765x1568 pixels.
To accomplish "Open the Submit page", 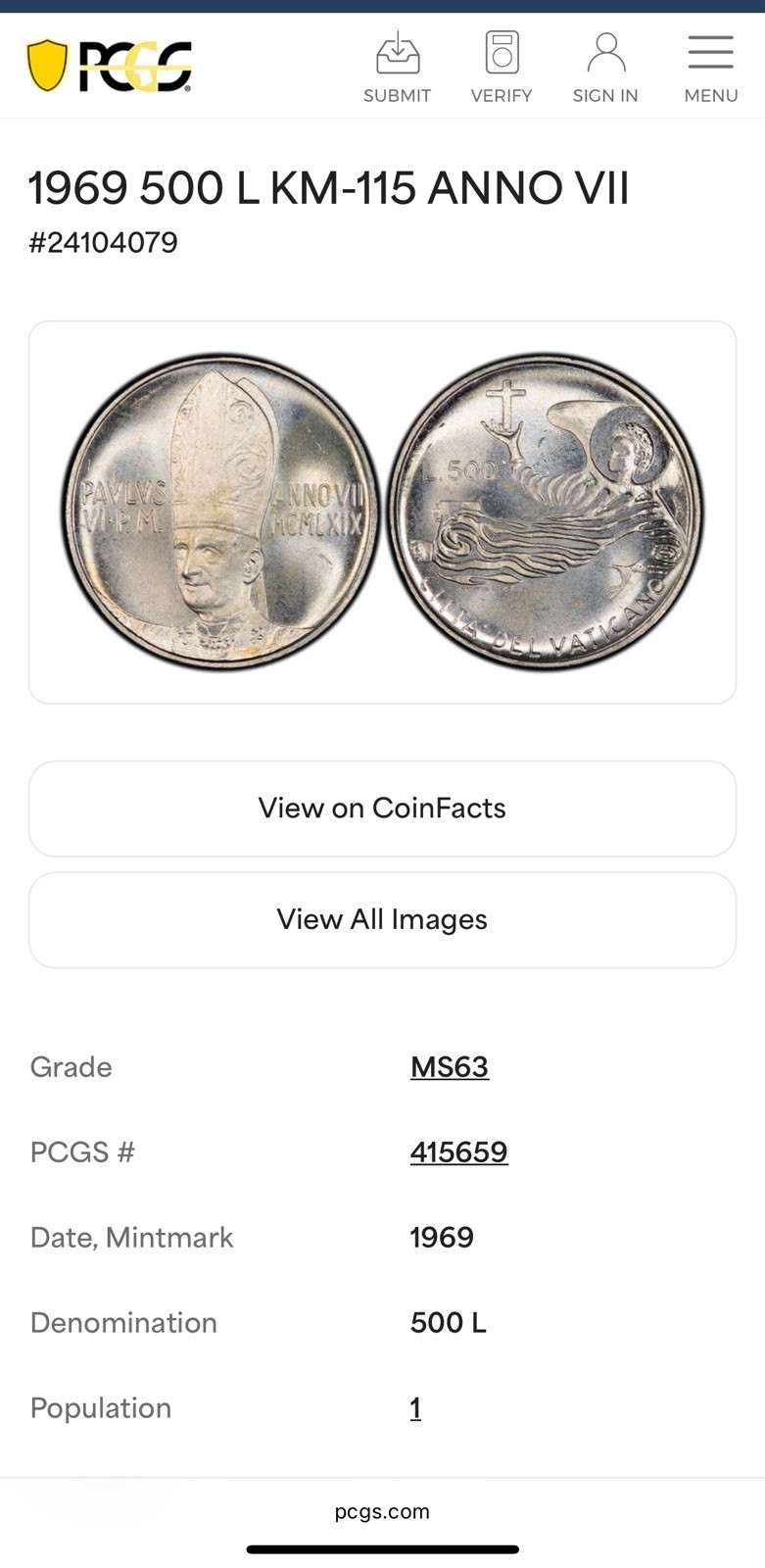I will (397, 67).
